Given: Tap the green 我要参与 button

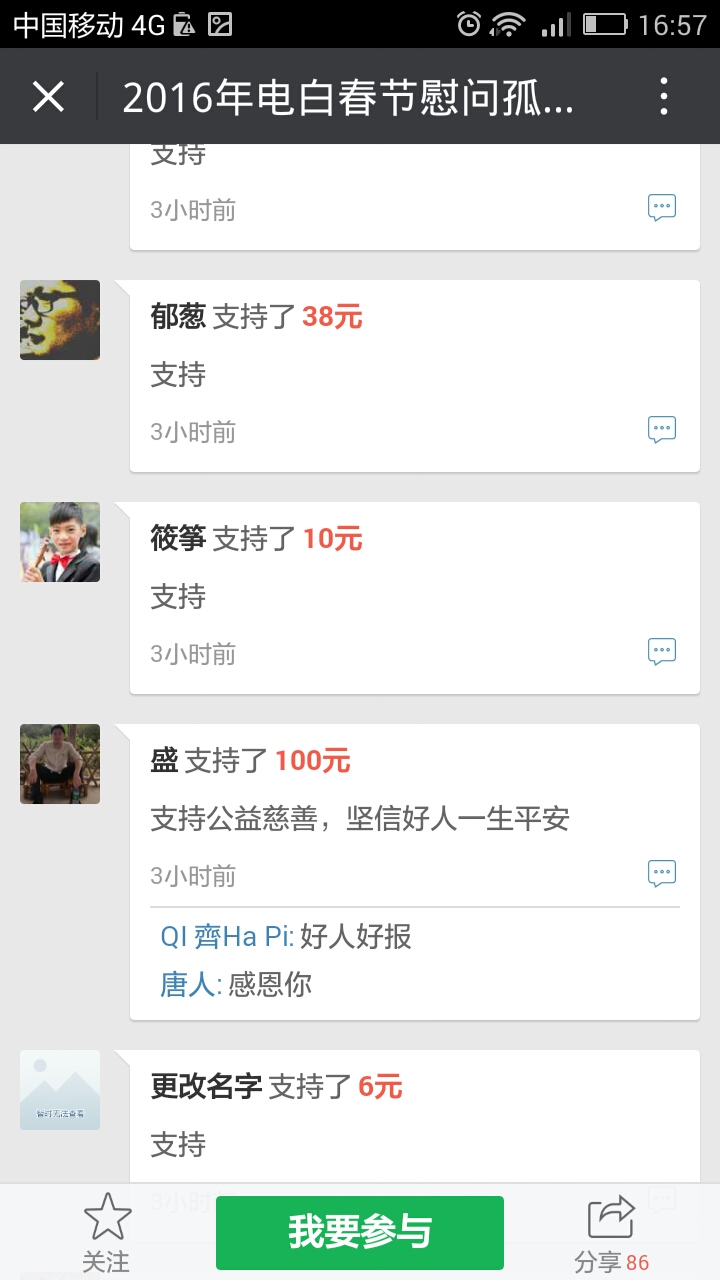Looking at the screenshot, I should pos(360,1232).
